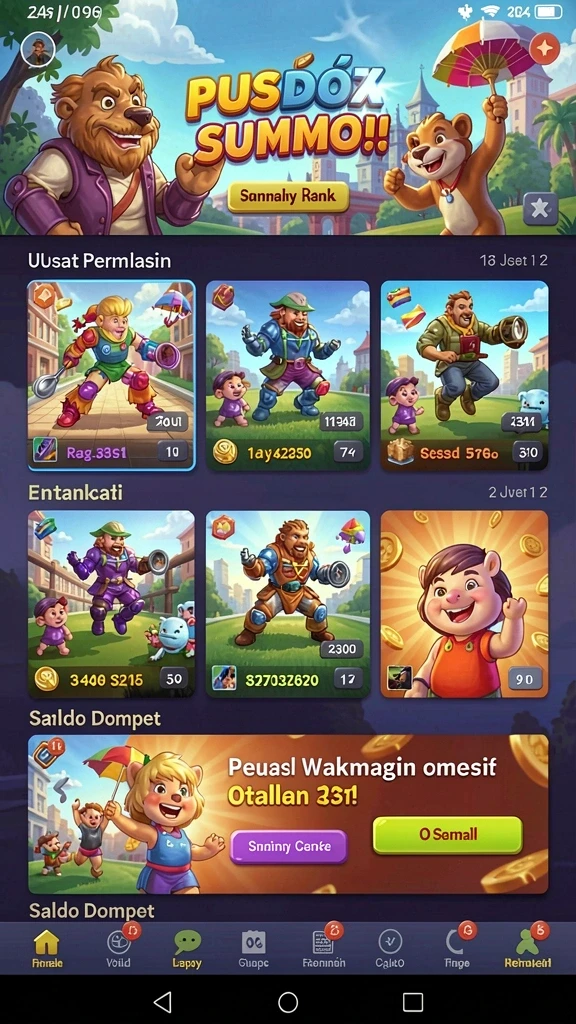The width and height of the screenshot is (576, 1024).
Task: Open the Sessd 576o game card
Action: coord(464,375)
